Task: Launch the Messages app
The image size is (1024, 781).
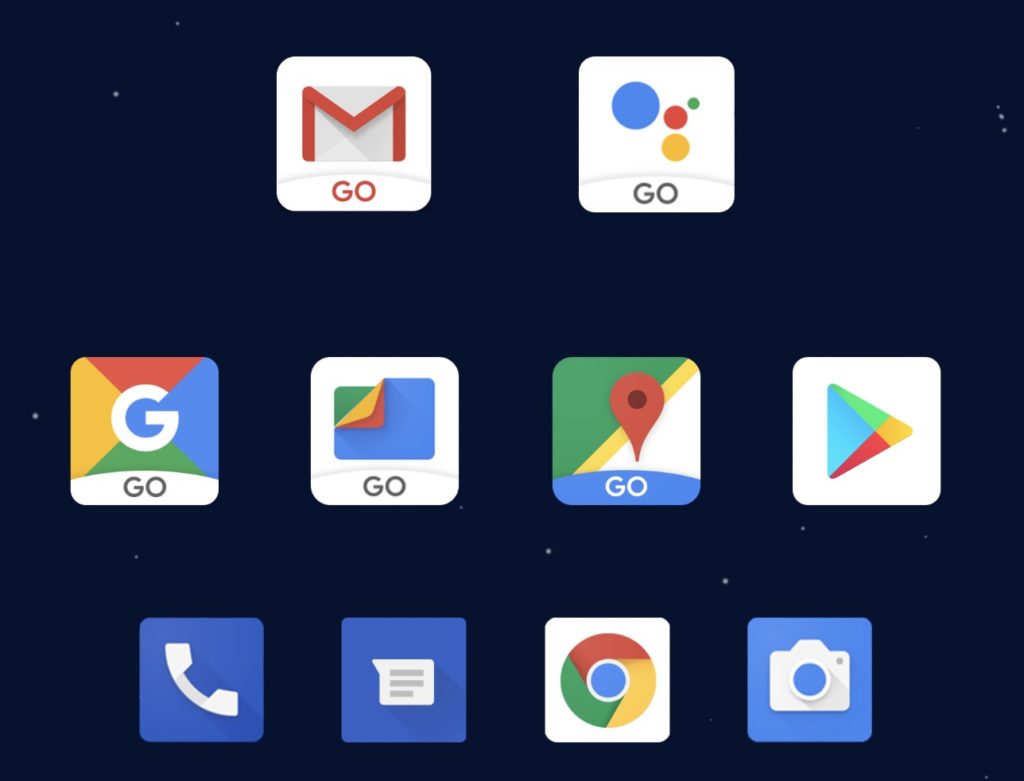Action: click(404, 680)
